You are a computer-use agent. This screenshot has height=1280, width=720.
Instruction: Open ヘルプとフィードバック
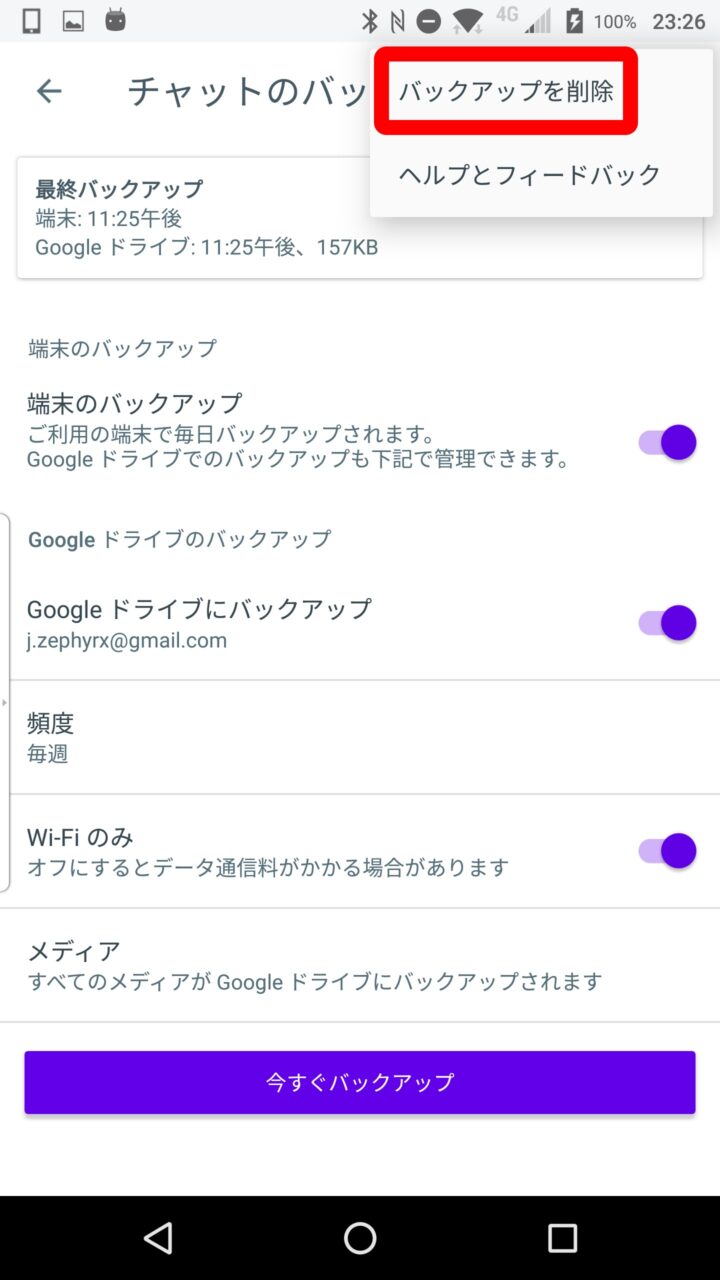click(x=530, y=175)
